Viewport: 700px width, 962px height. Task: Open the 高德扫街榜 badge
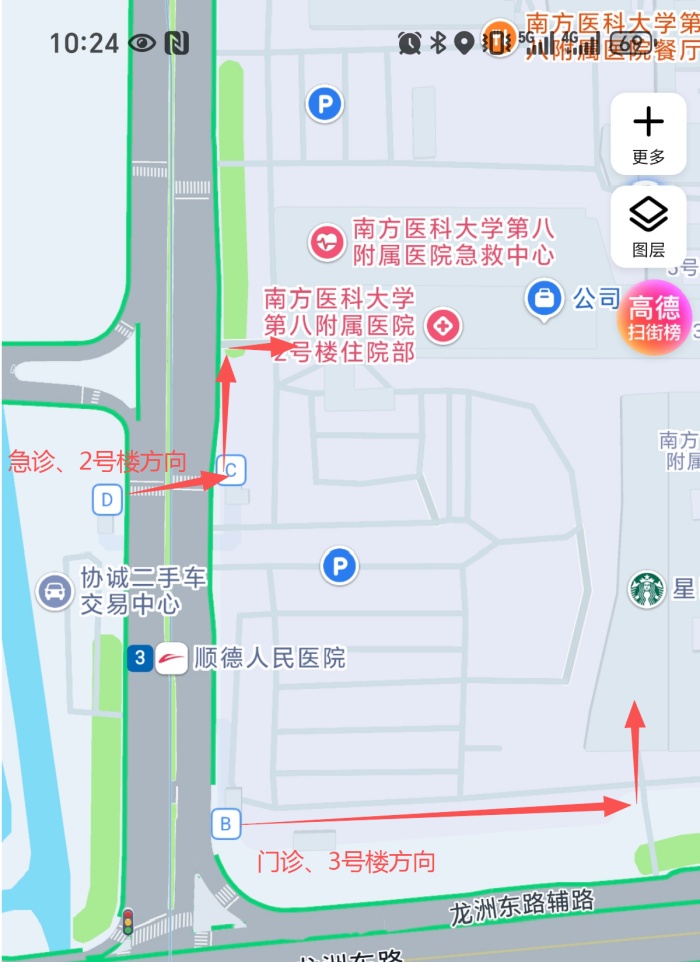coord(654,317)
